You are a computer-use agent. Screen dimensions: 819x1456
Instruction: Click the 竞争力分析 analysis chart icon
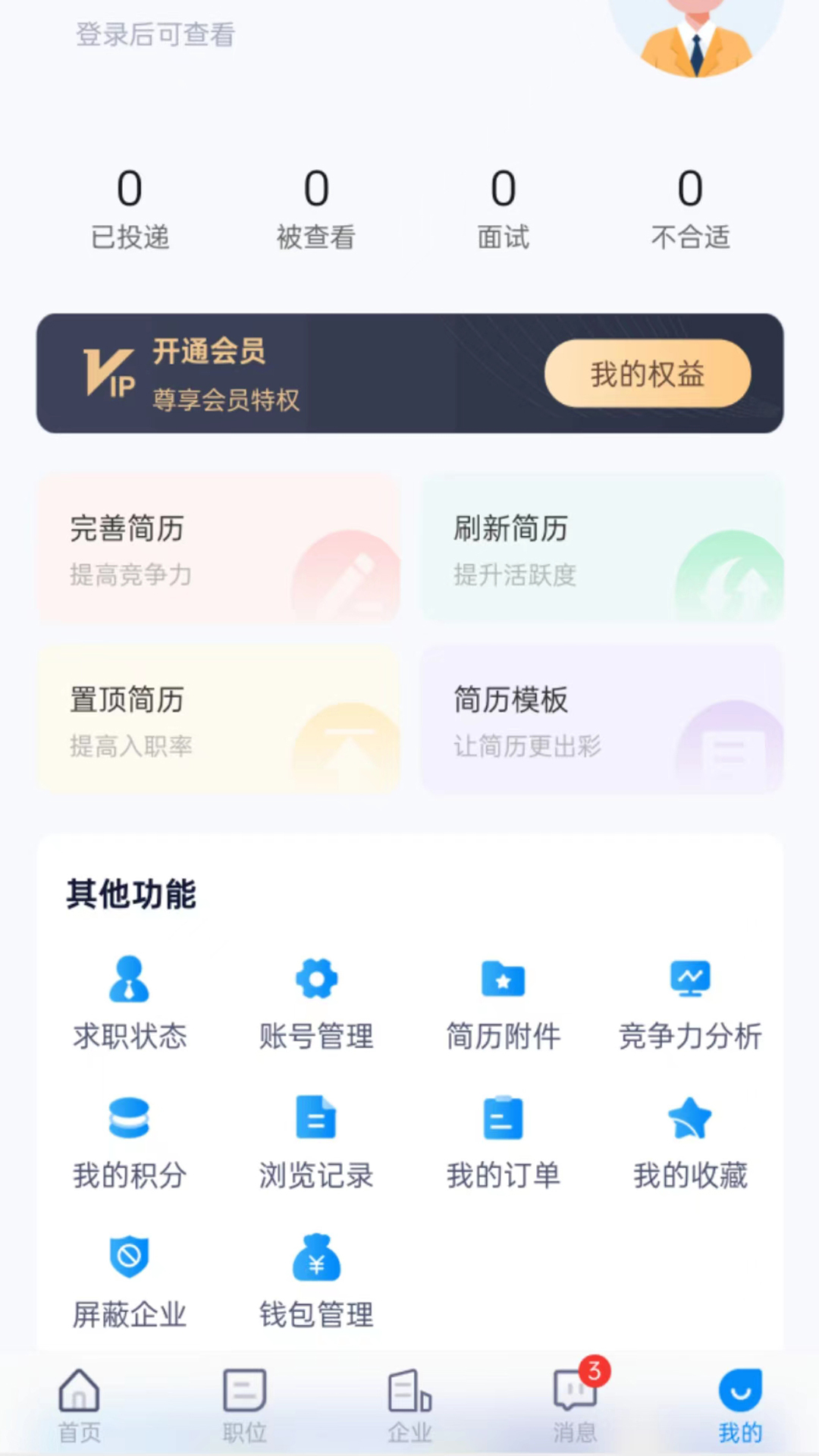[689, 978]
